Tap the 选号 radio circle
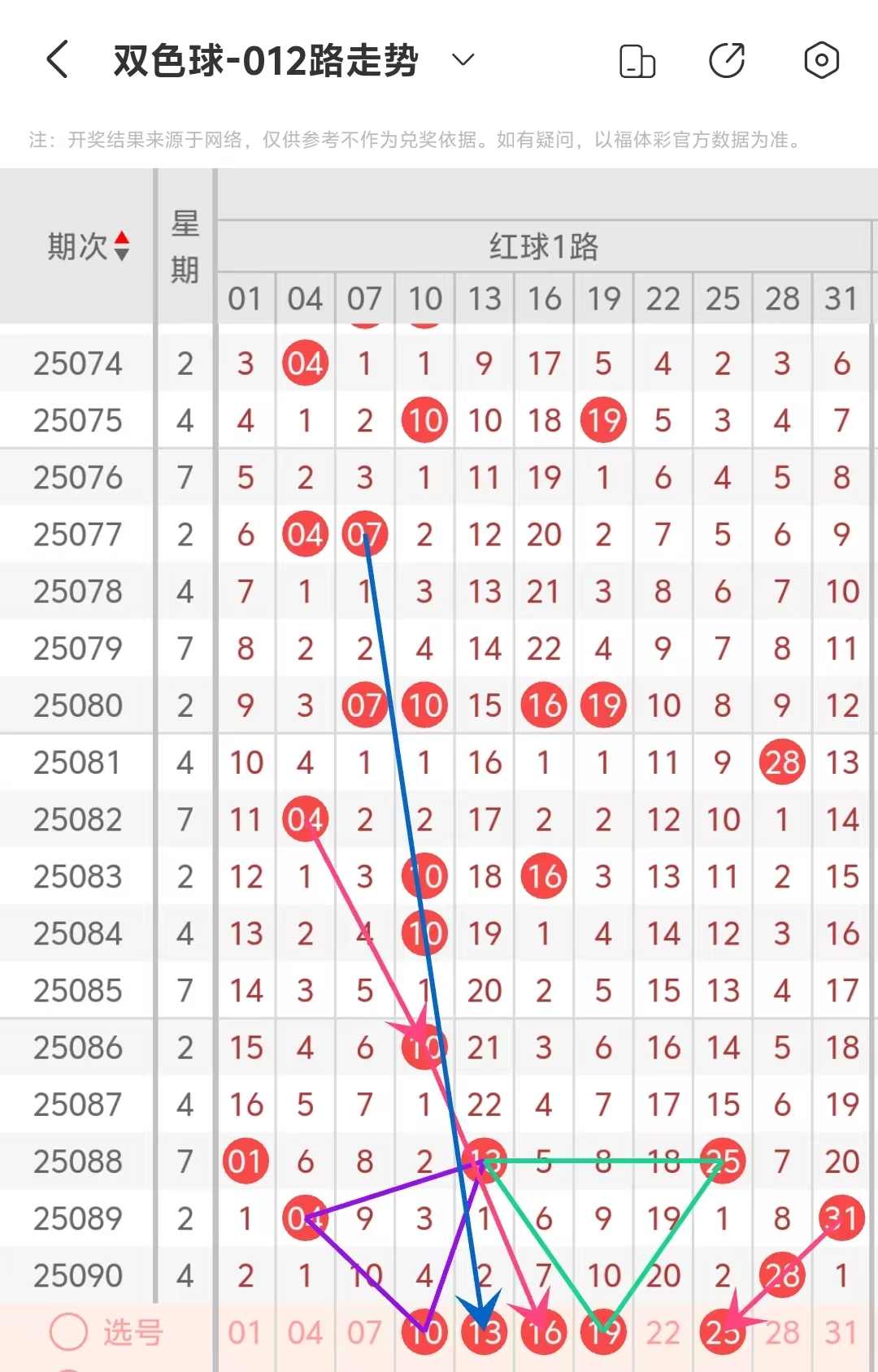Screen dimensions: 878x1372 coord(68,1332)
